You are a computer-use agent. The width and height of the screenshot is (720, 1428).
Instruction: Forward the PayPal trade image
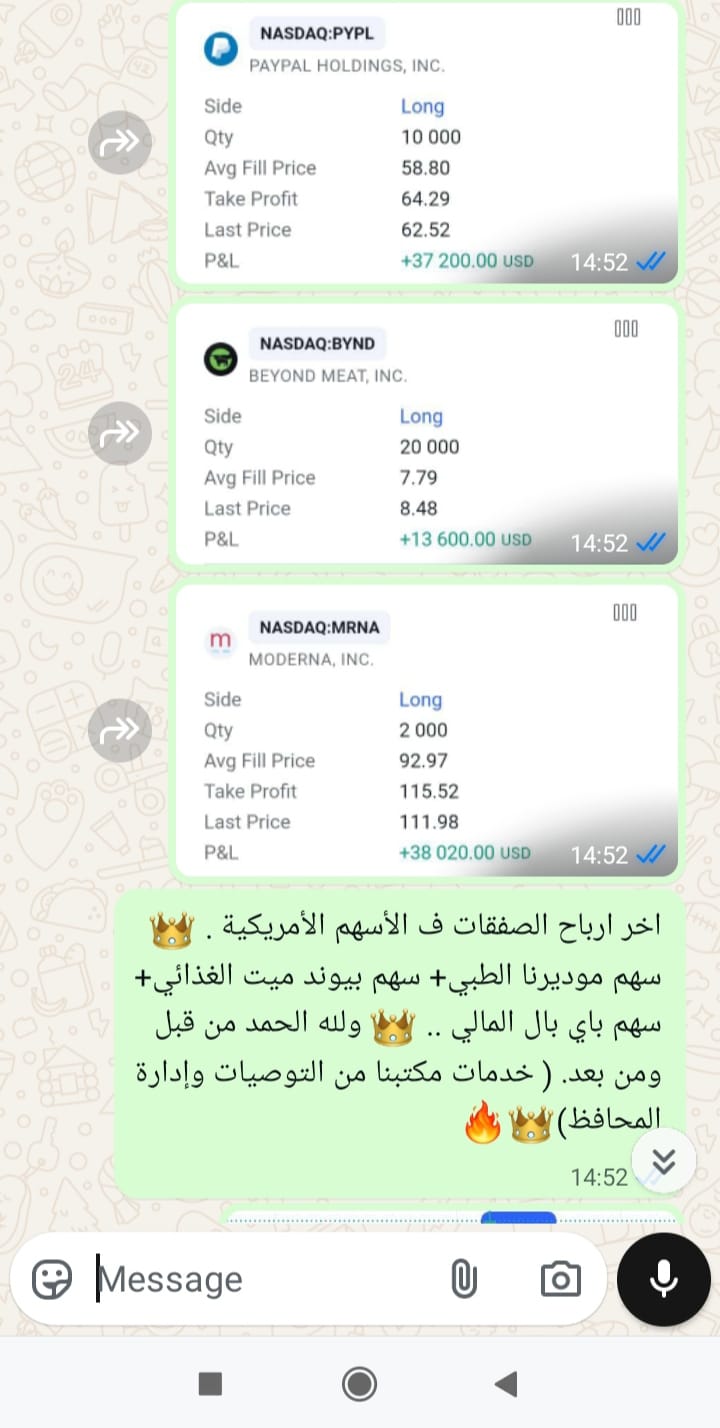120,143
